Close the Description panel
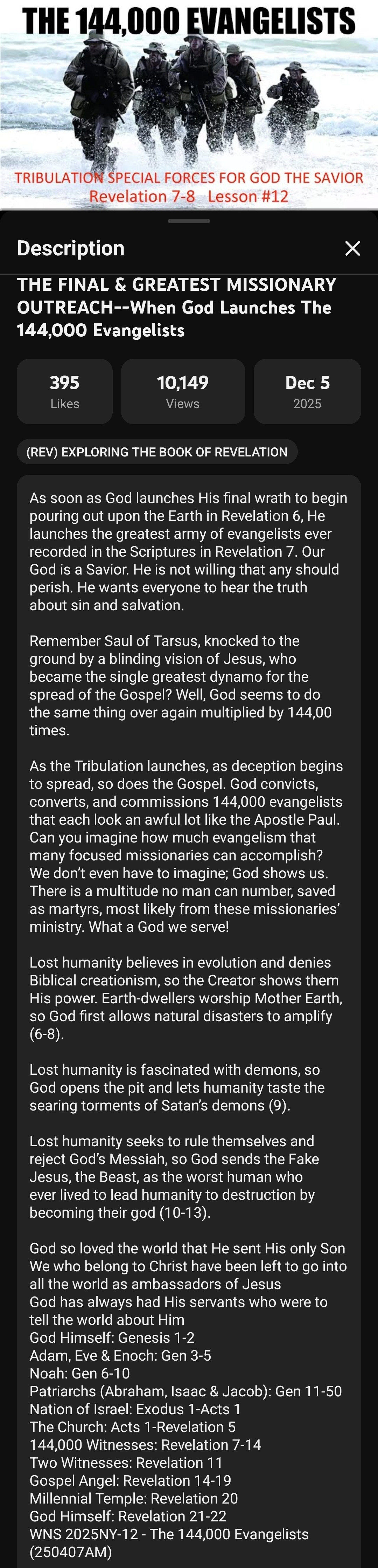 pos(352,248)
